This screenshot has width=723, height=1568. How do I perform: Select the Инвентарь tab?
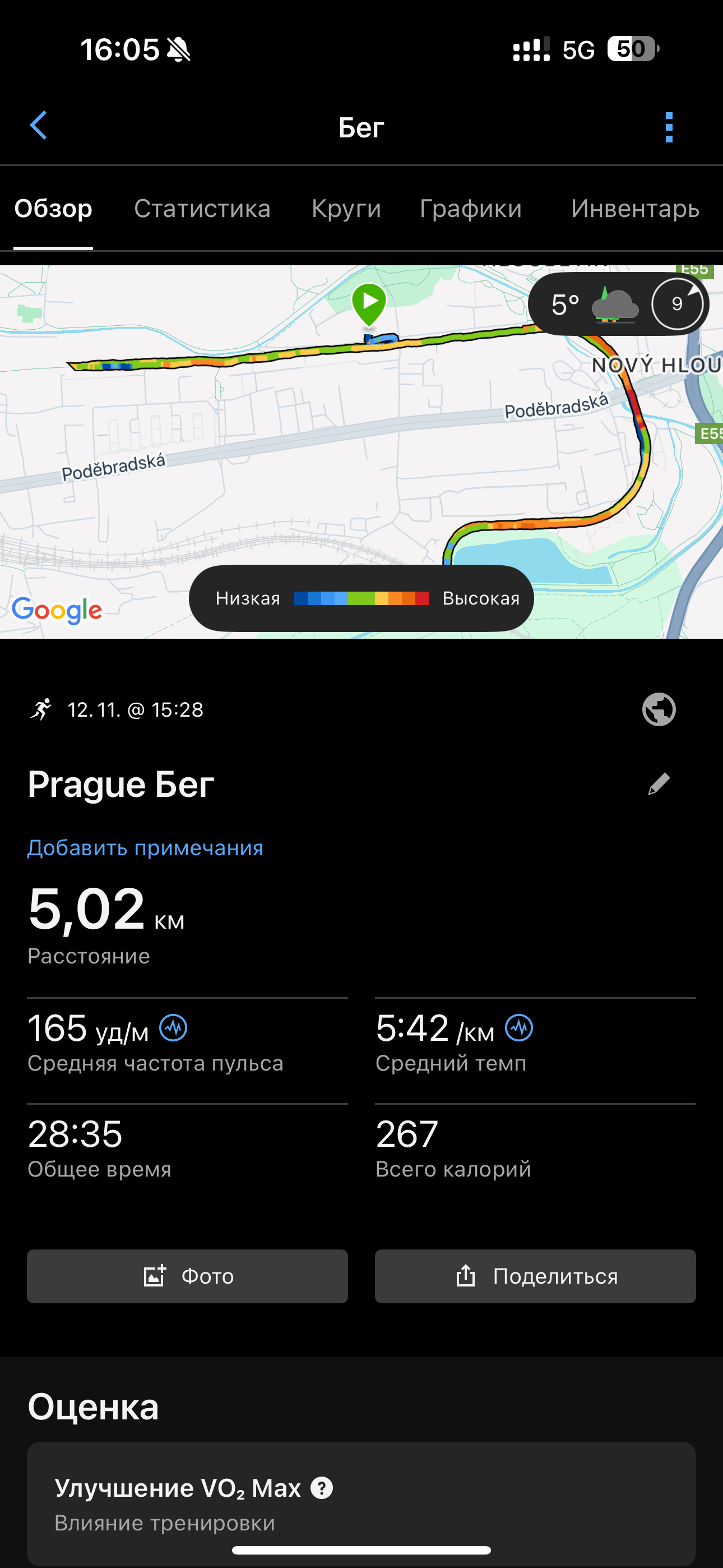635,209
